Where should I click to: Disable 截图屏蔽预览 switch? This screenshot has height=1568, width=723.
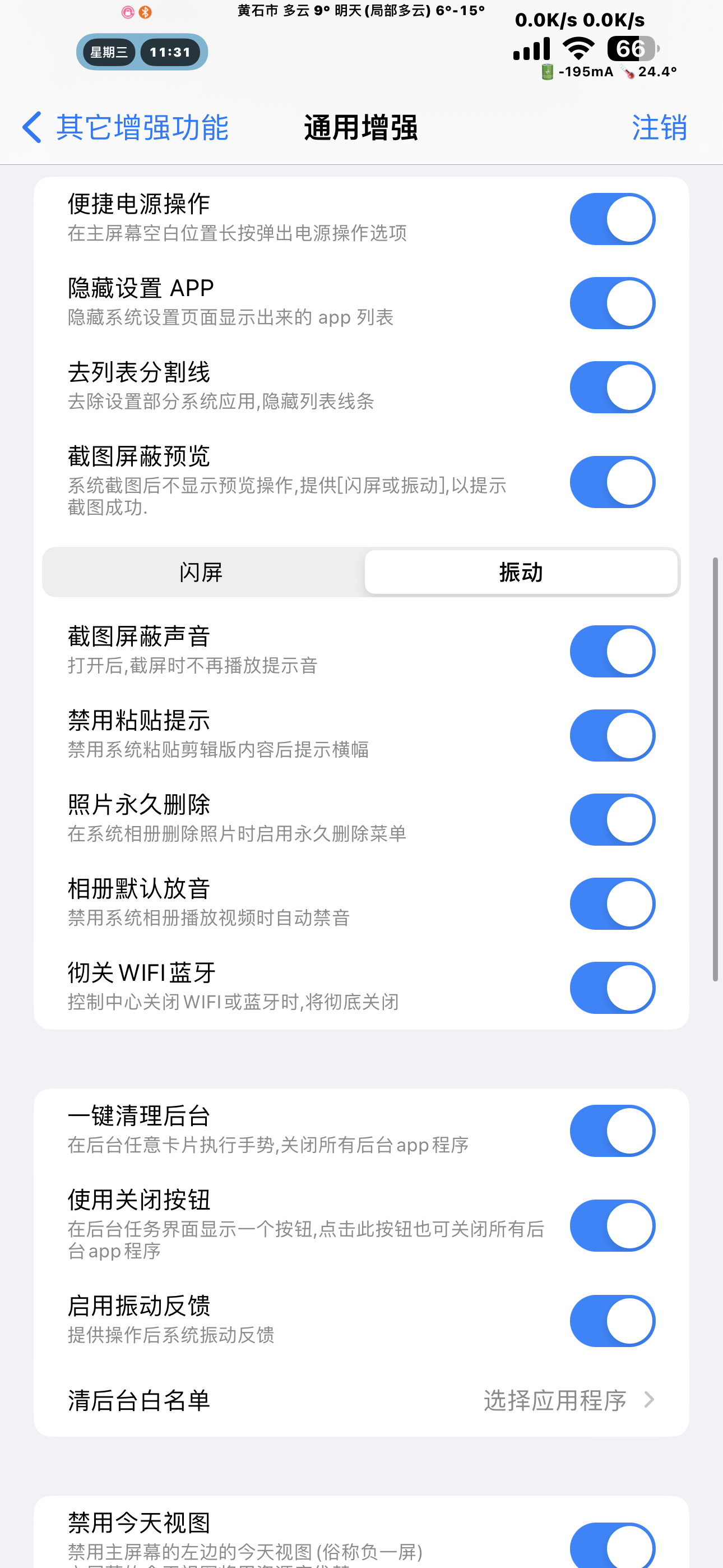(x=611, y=482)
